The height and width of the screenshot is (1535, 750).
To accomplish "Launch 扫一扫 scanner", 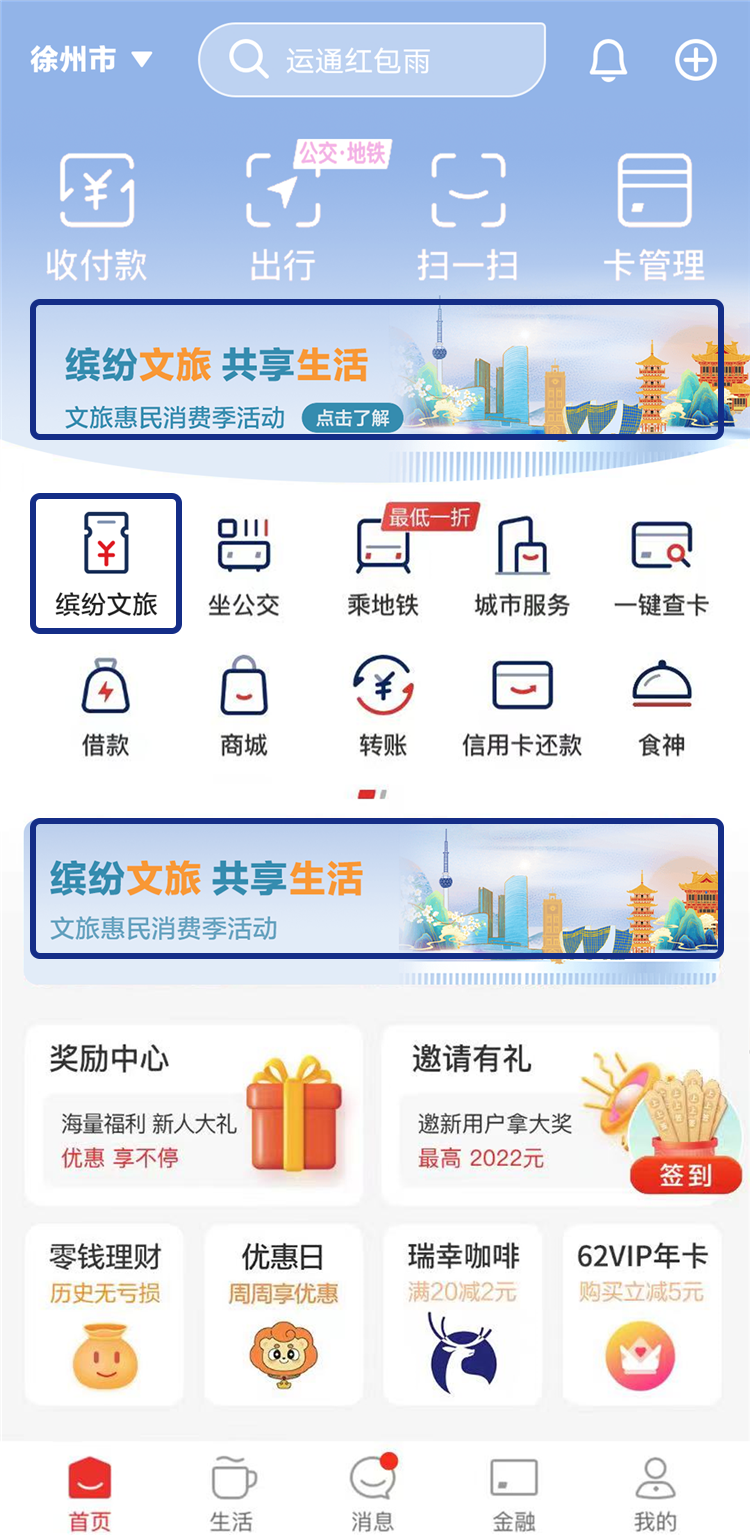I will pyautogui.click(x=468, y=215).
